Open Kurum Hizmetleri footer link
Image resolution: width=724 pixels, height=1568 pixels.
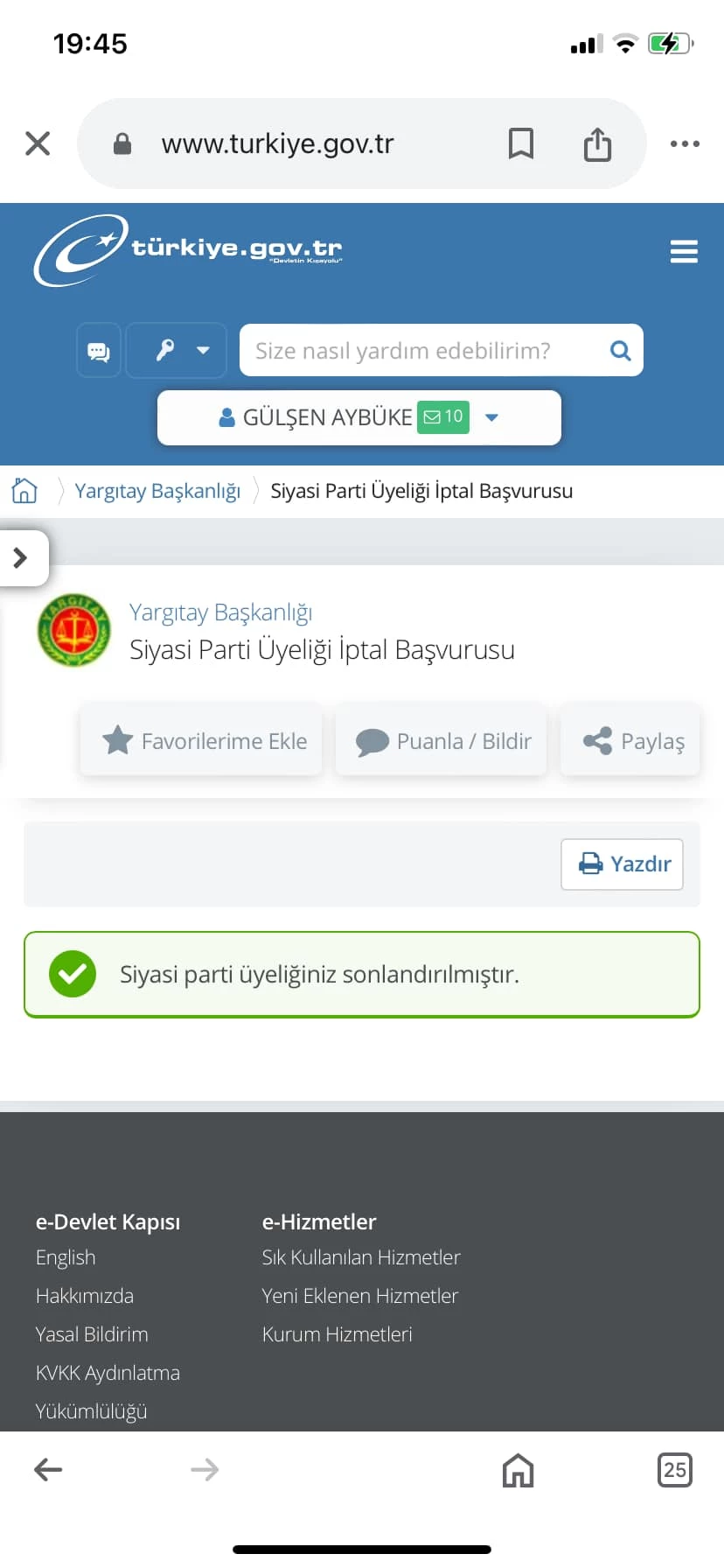tap(337, 1334)
